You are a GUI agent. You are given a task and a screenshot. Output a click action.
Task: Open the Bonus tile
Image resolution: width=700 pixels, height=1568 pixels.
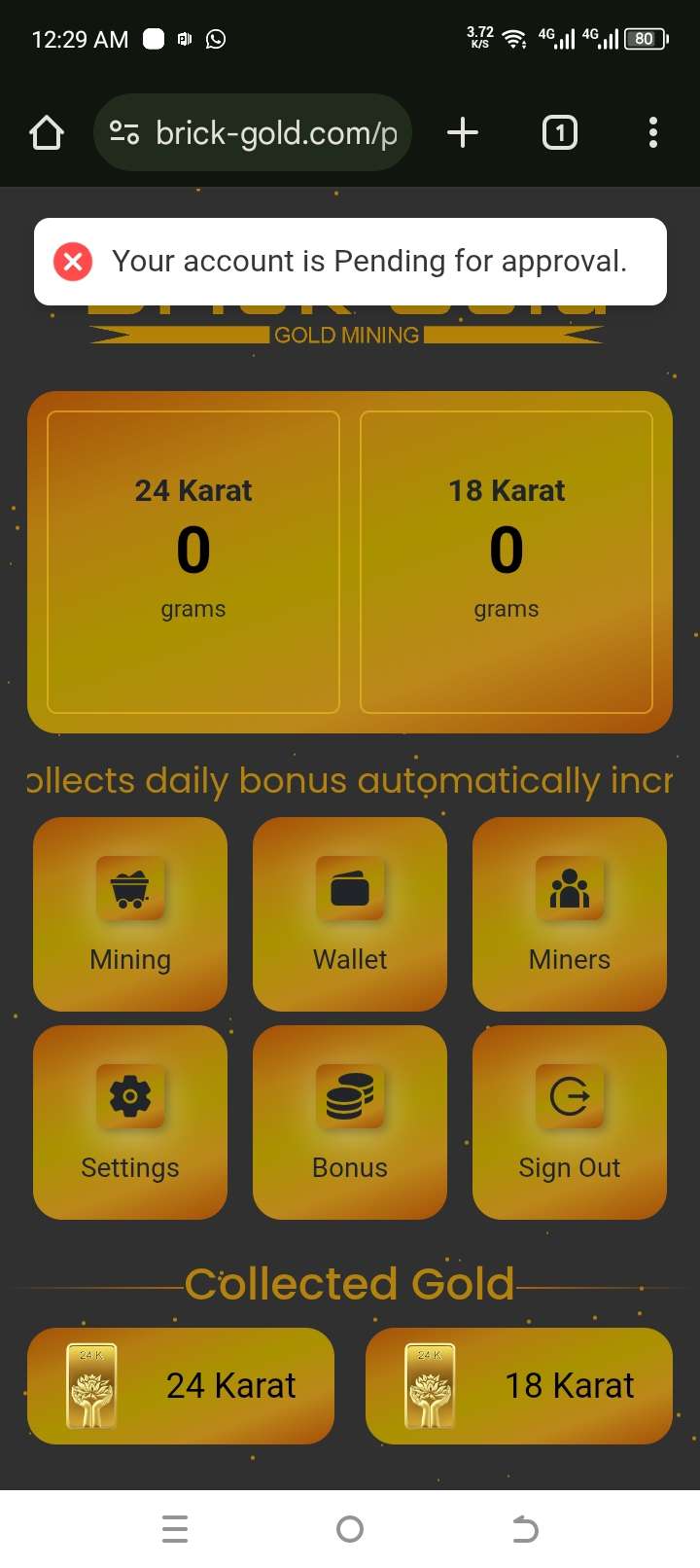(x=350, y=1122)
